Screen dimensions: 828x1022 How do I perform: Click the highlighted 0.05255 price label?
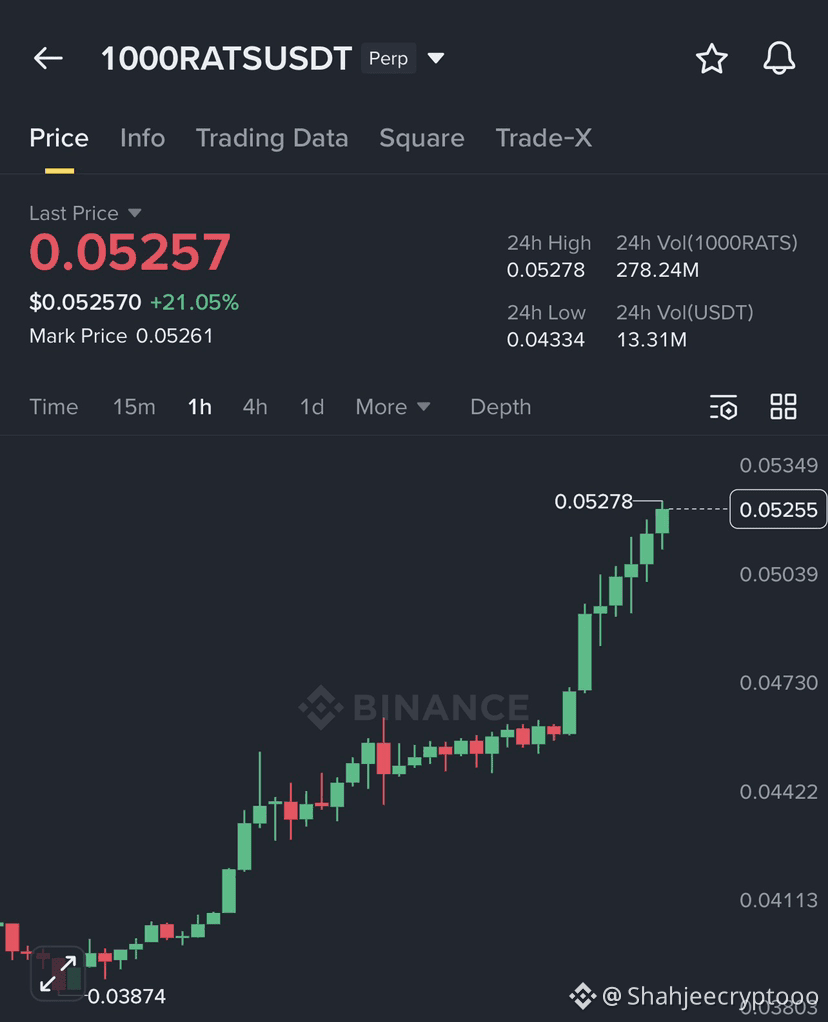pyautogui.click(x=778, y=509)
